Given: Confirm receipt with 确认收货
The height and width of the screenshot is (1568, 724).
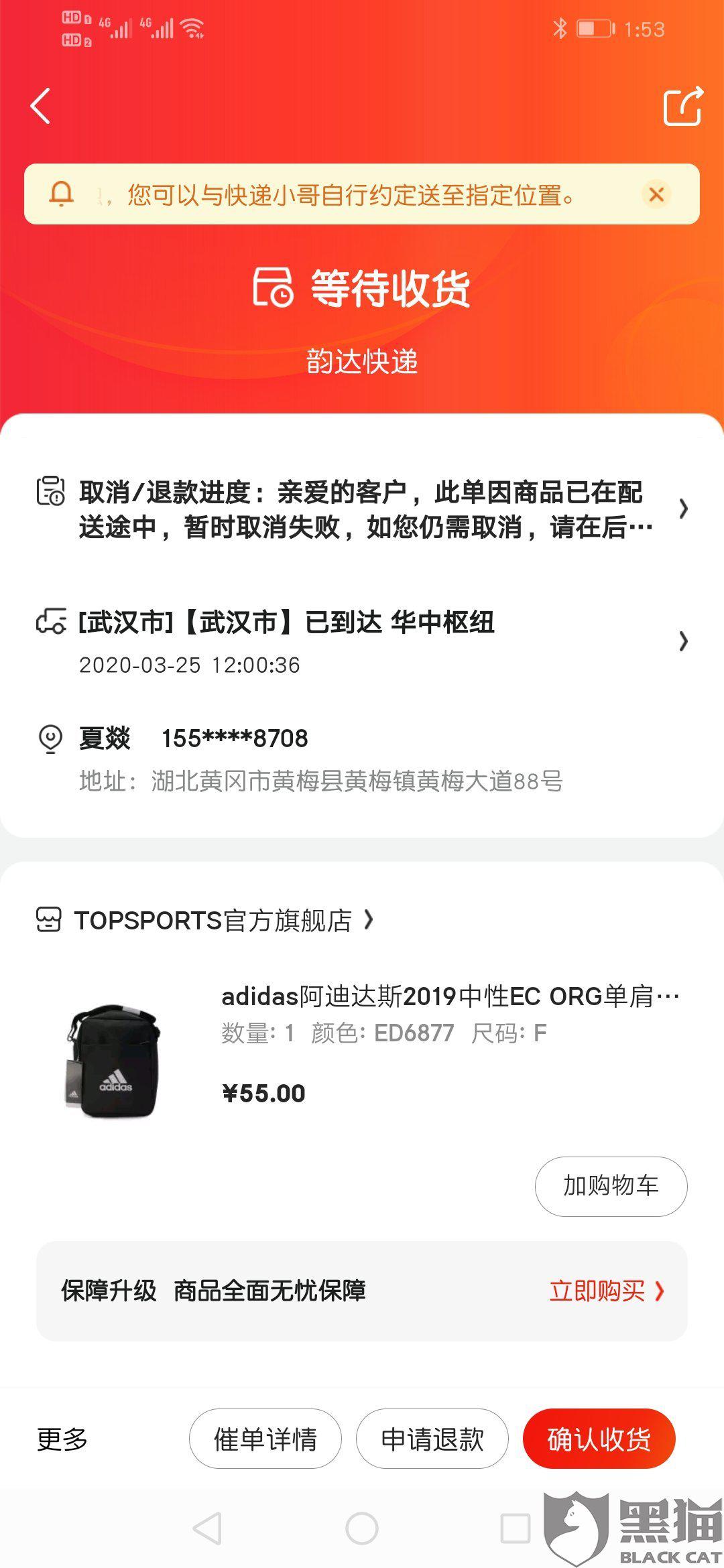Looking at the screenshot, I should pyautogui.click(x=599, y=1439).
